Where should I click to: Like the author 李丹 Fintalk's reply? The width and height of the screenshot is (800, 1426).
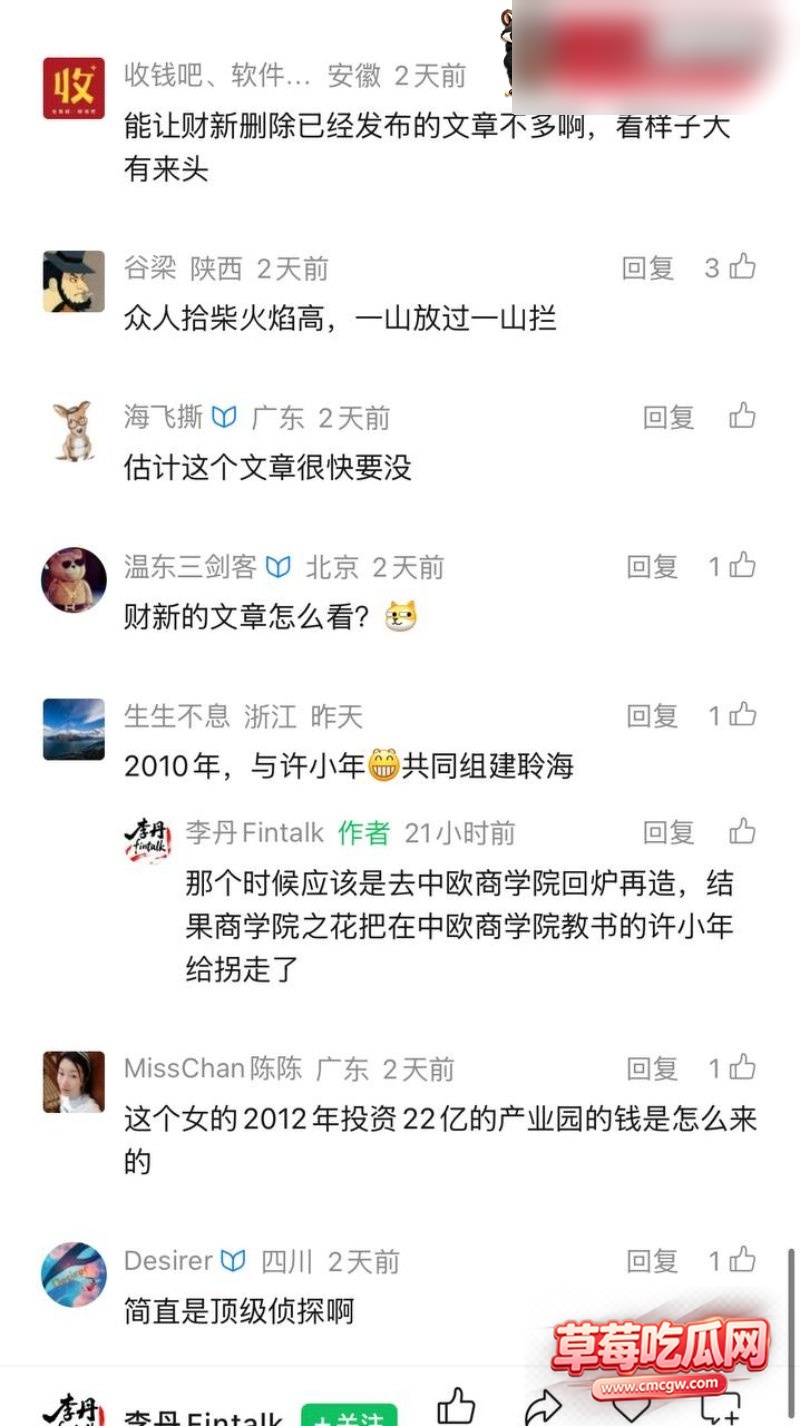[x=742, y=831]
